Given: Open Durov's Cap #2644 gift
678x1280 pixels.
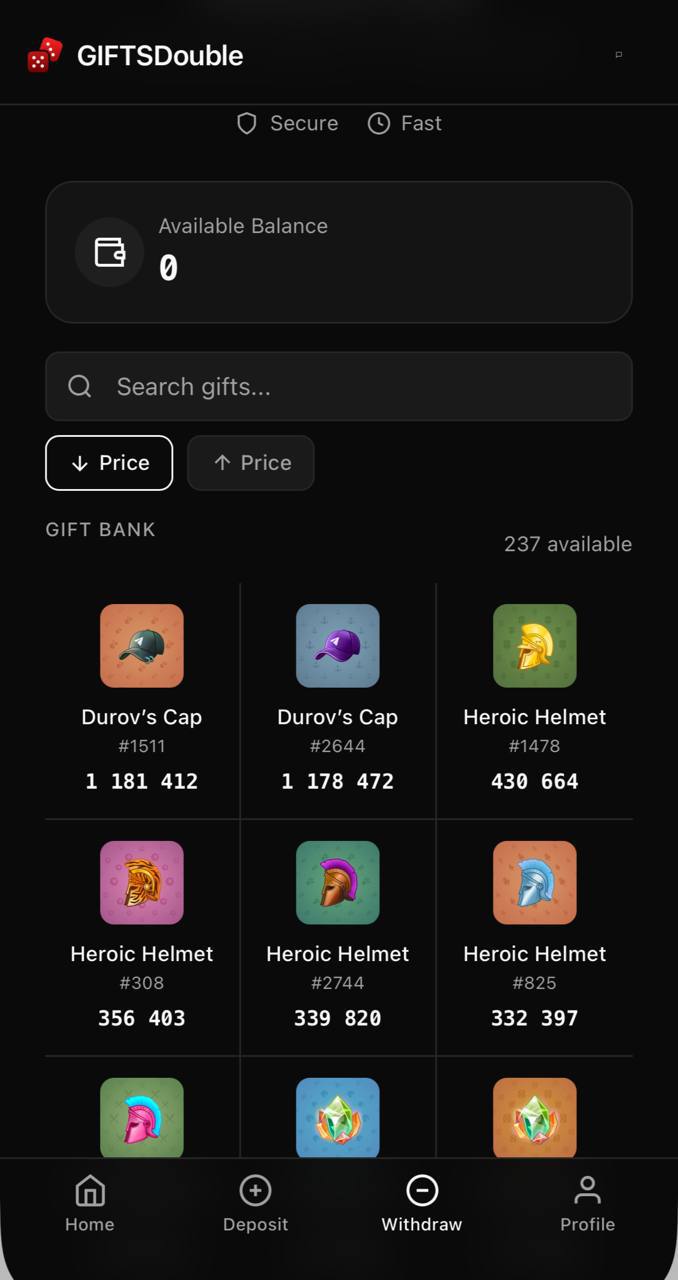Looking at the screenshot, I should [338, 700].
